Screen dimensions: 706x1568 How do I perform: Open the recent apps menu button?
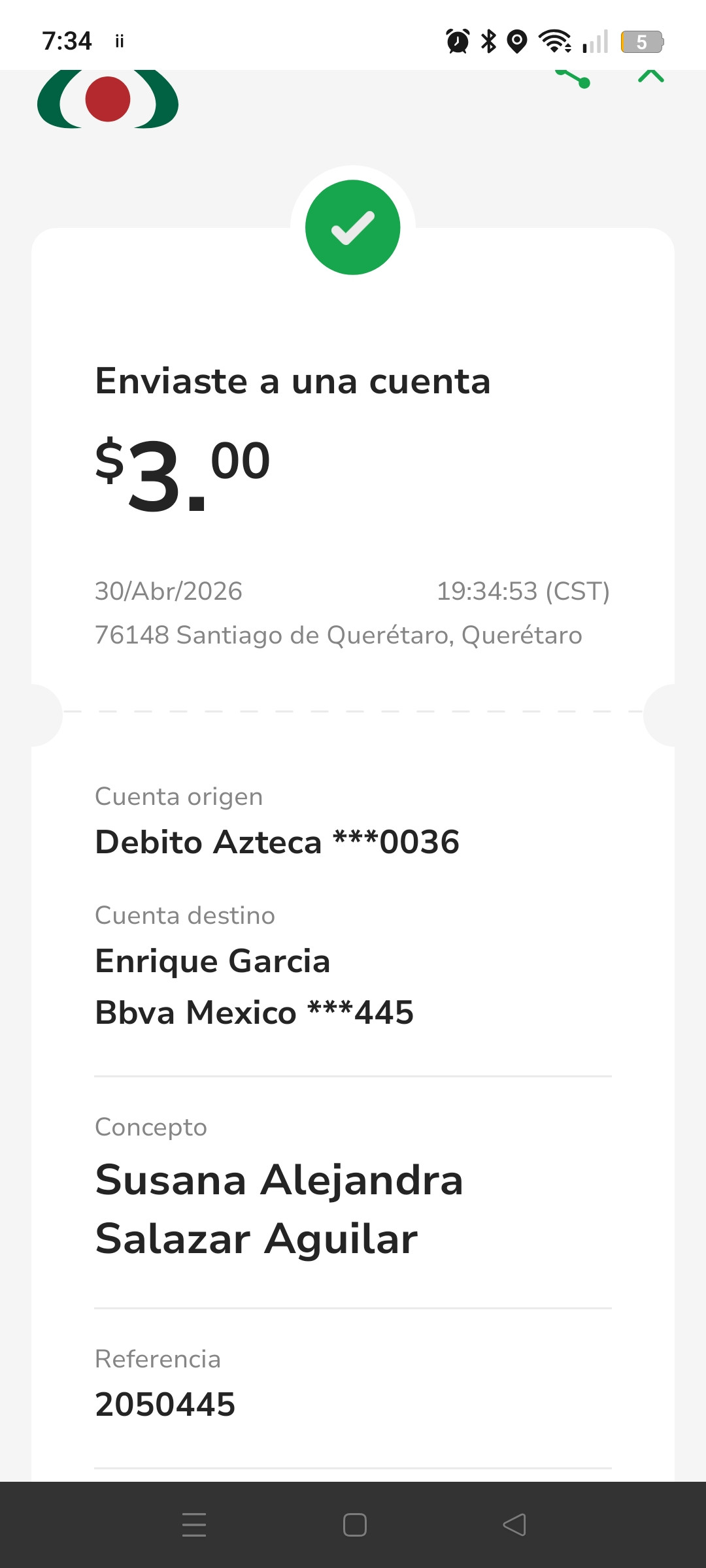pos(194,1525)
